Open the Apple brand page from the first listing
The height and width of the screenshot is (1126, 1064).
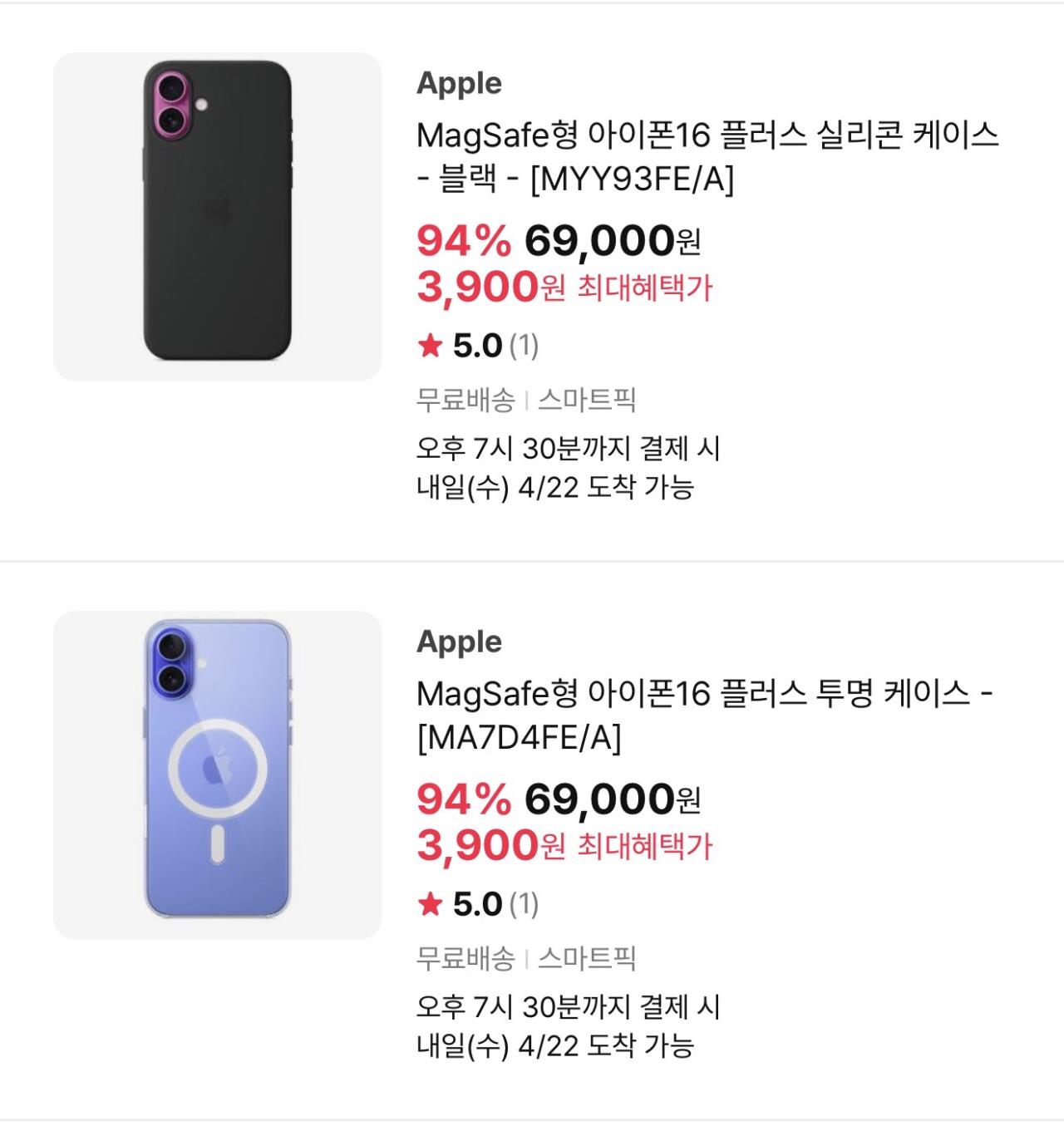(458, 83)
